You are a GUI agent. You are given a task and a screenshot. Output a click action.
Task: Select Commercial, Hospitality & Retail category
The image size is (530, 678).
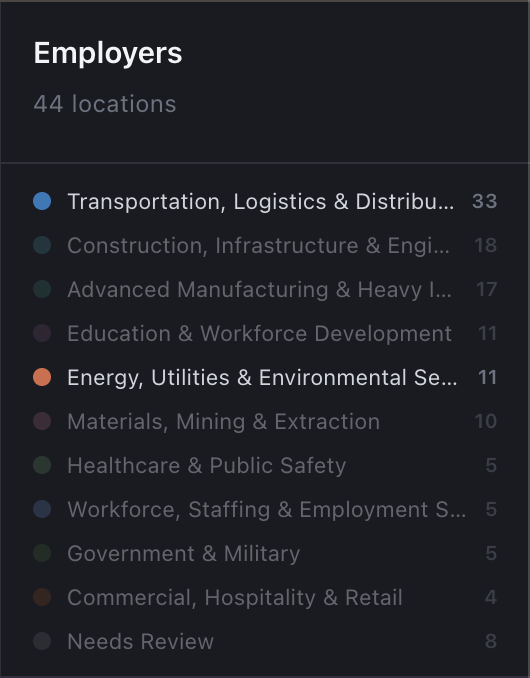coord(265,598)
